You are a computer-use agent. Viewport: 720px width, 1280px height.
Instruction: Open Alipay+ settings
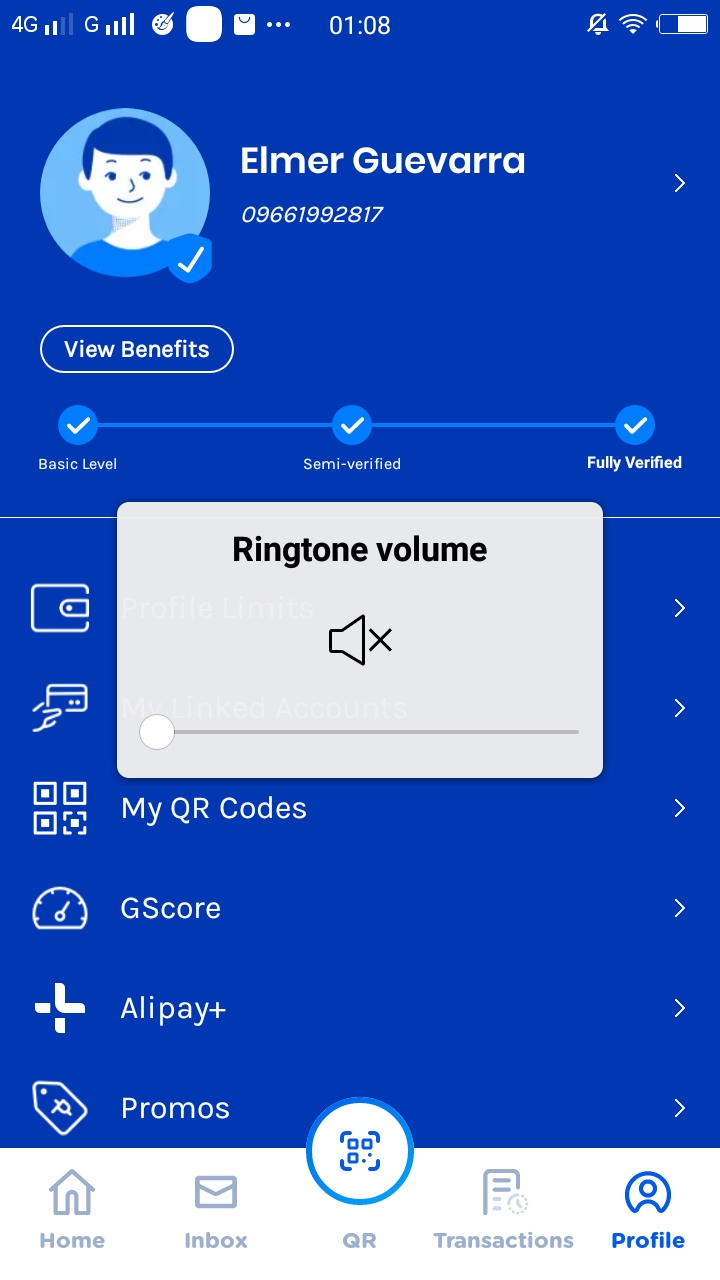[174, 1008]
